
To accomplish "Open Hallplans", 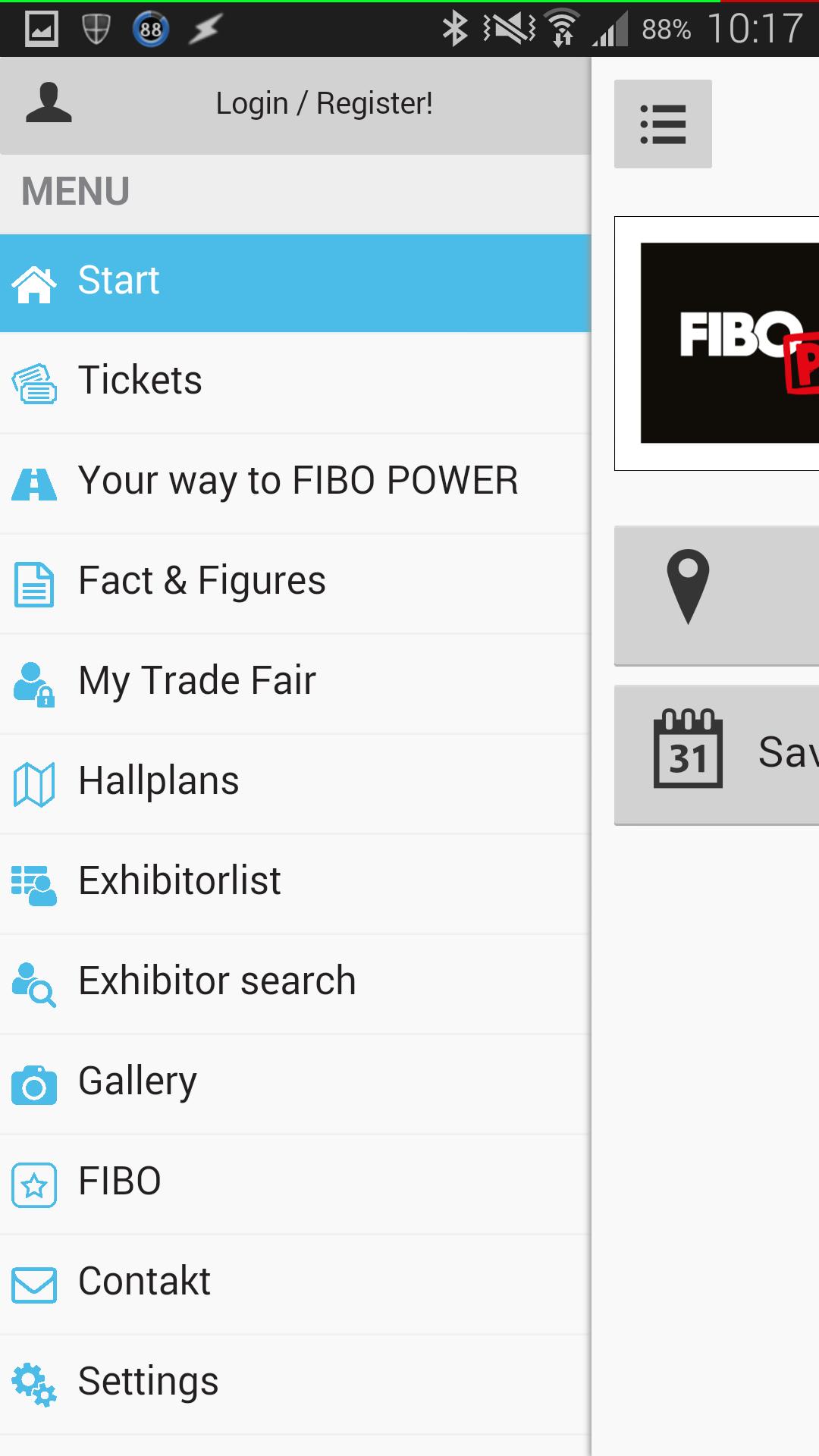I will [x=295, y=782].
